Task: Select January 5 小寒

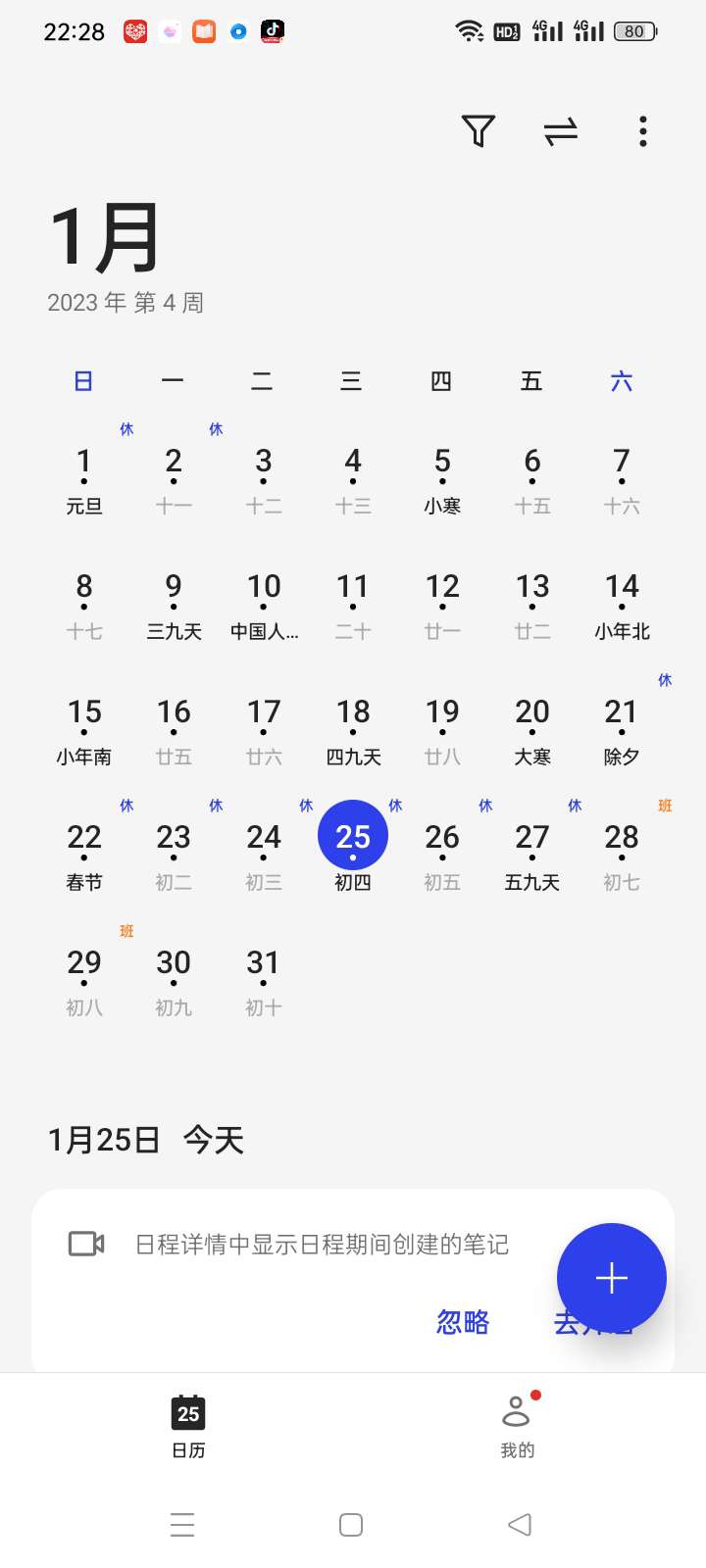Action: click(x=442, y=478)
